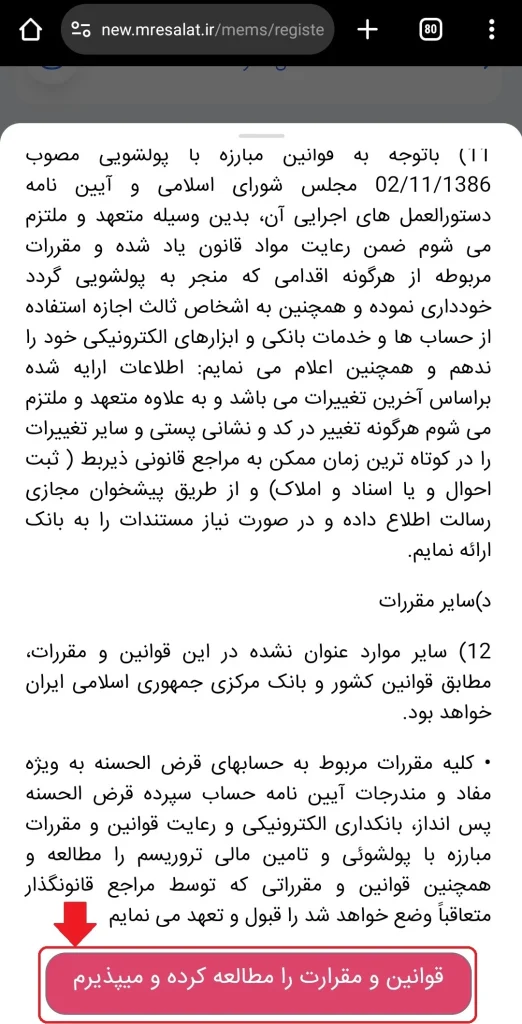Tap the browser home icon

point(31,30)
